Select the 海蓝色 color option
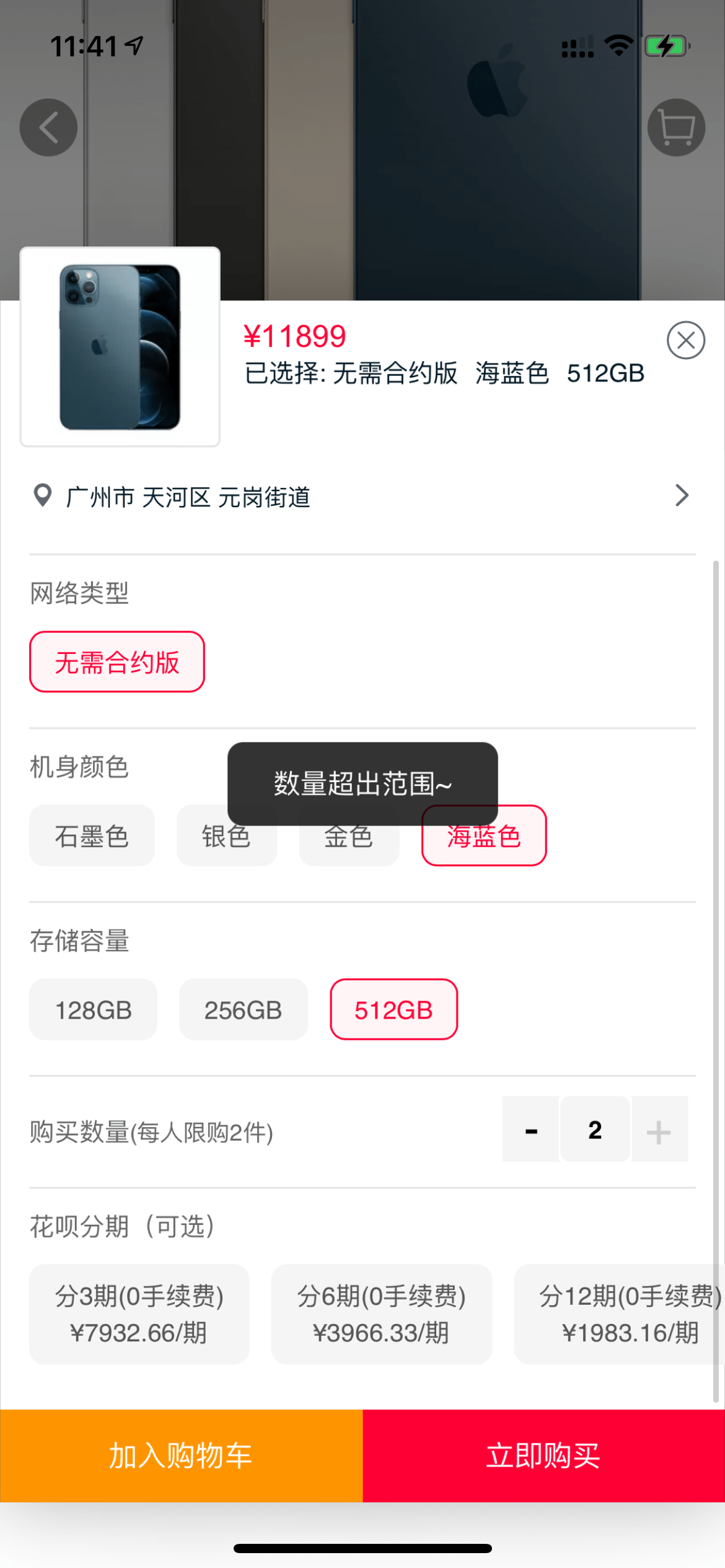This screenshot has height=1568, width=725. pyautogui.click(x=484, y=835)
